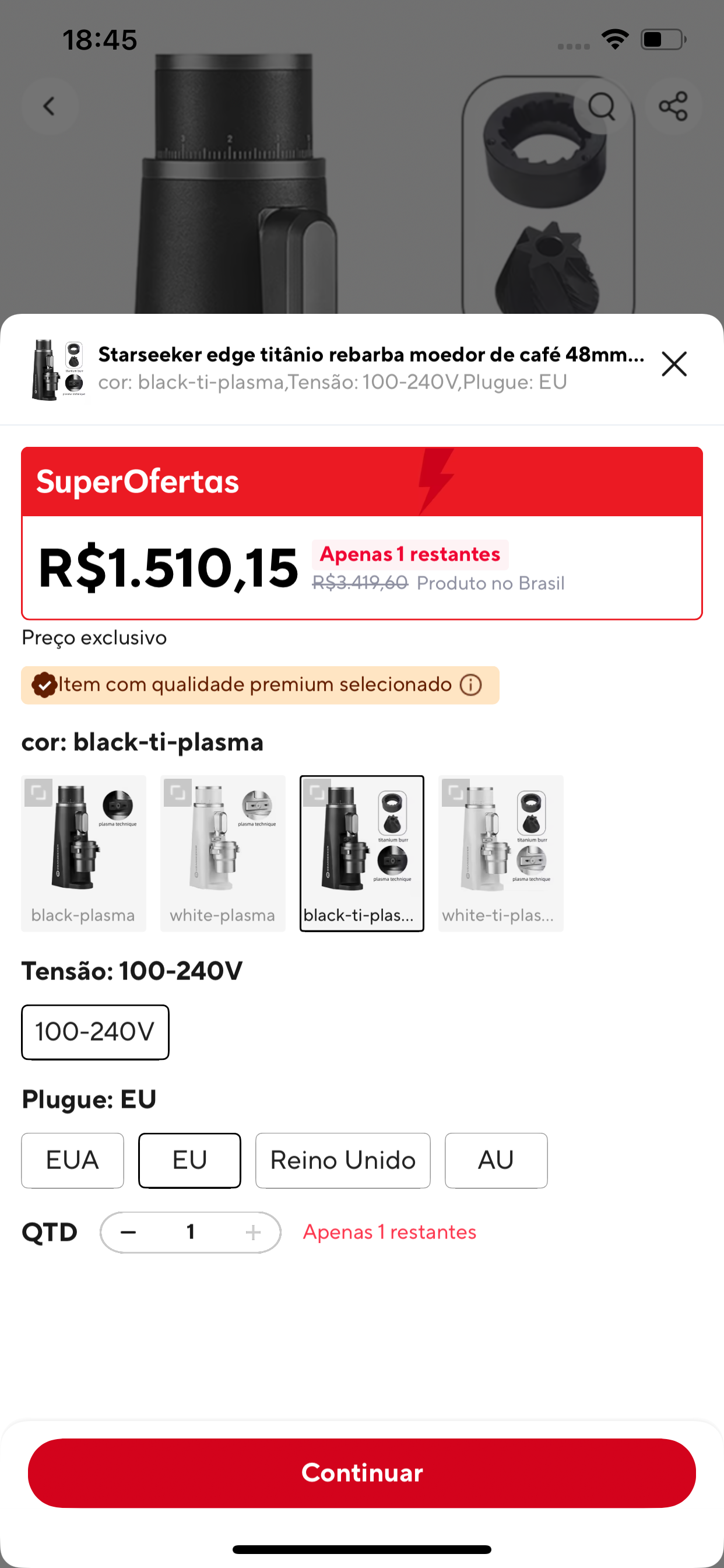Go back using the arrow icon

pyautogui.click(x=50, y=107)
